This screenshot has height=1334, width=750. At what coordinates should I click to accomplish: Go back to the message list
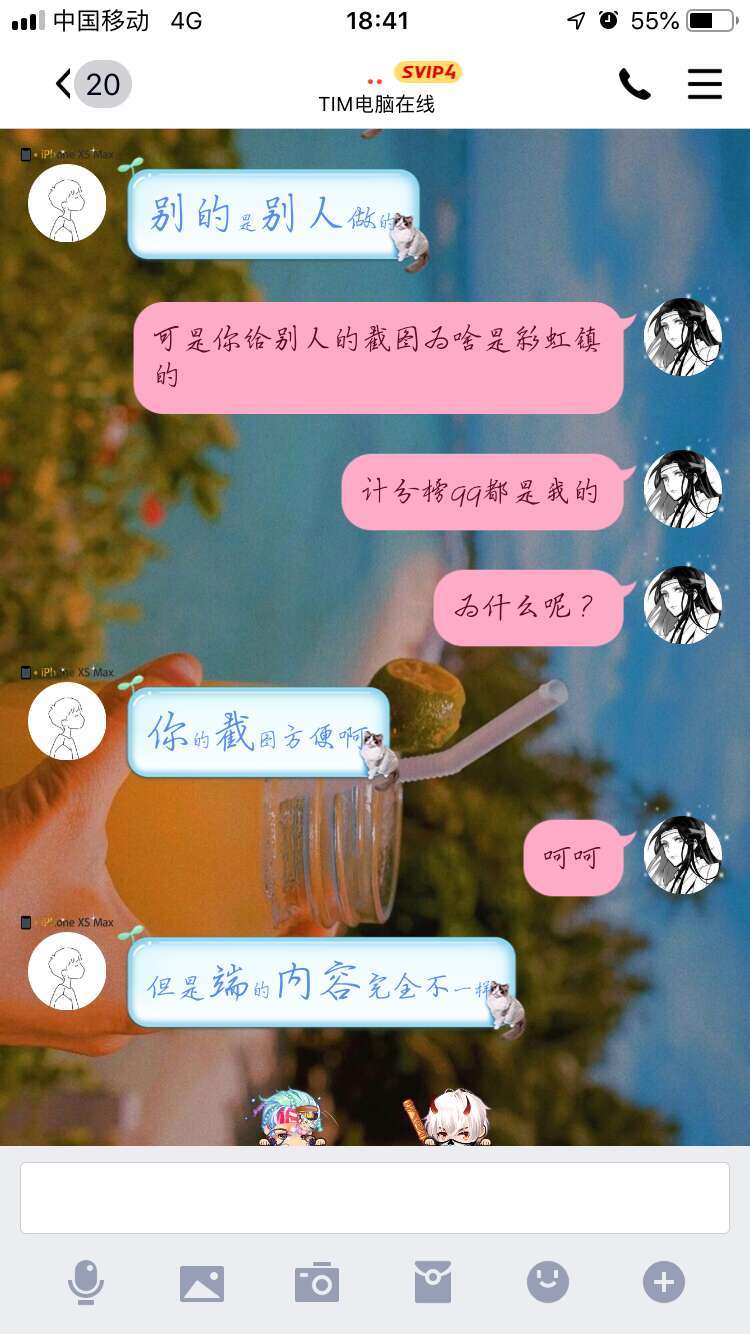click(x=88, y=84)
